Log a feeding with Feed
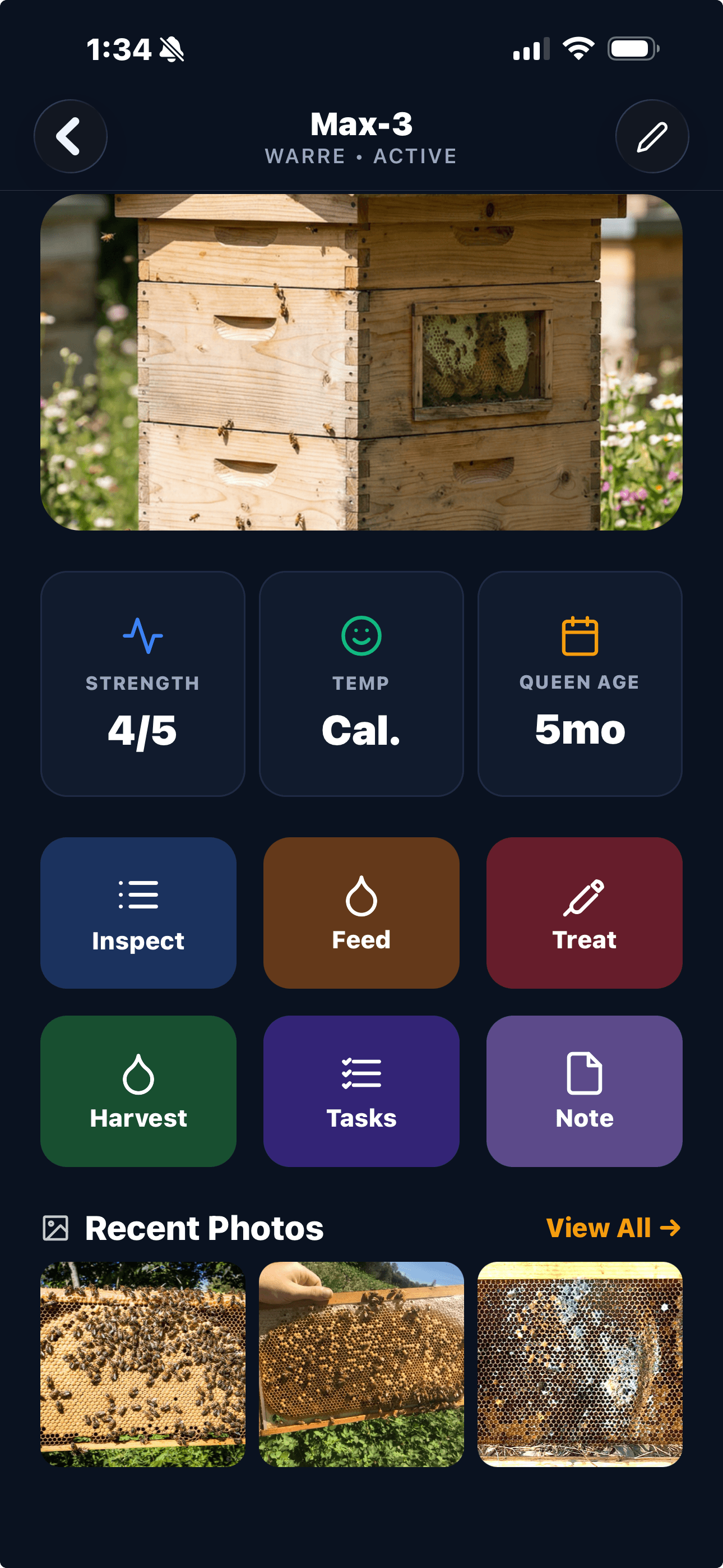 point(361,912)
